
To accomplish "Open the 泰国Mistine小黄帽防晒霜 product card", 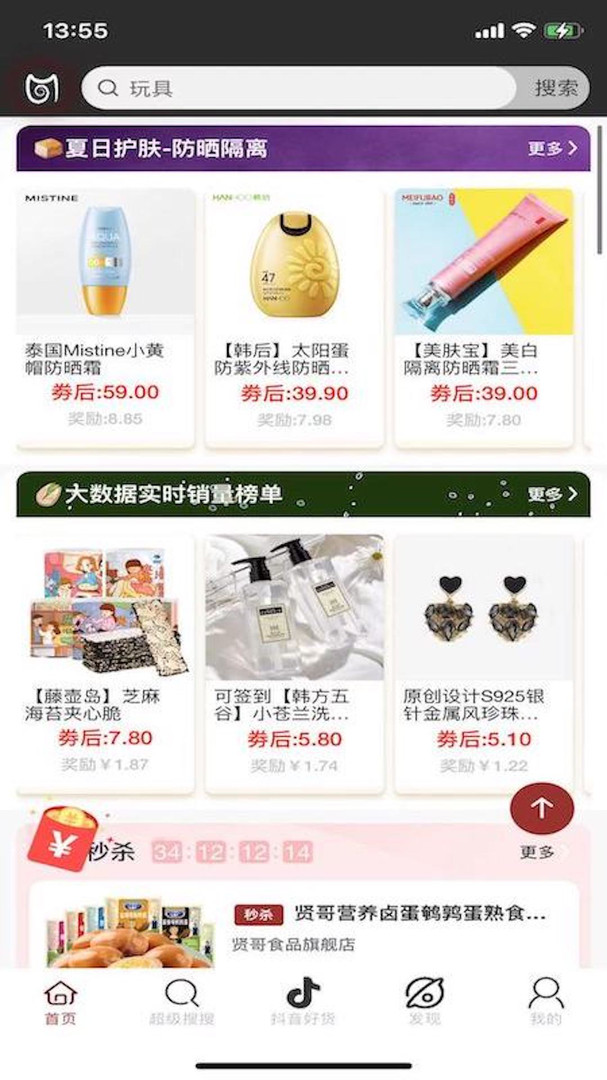I will 105,315.
